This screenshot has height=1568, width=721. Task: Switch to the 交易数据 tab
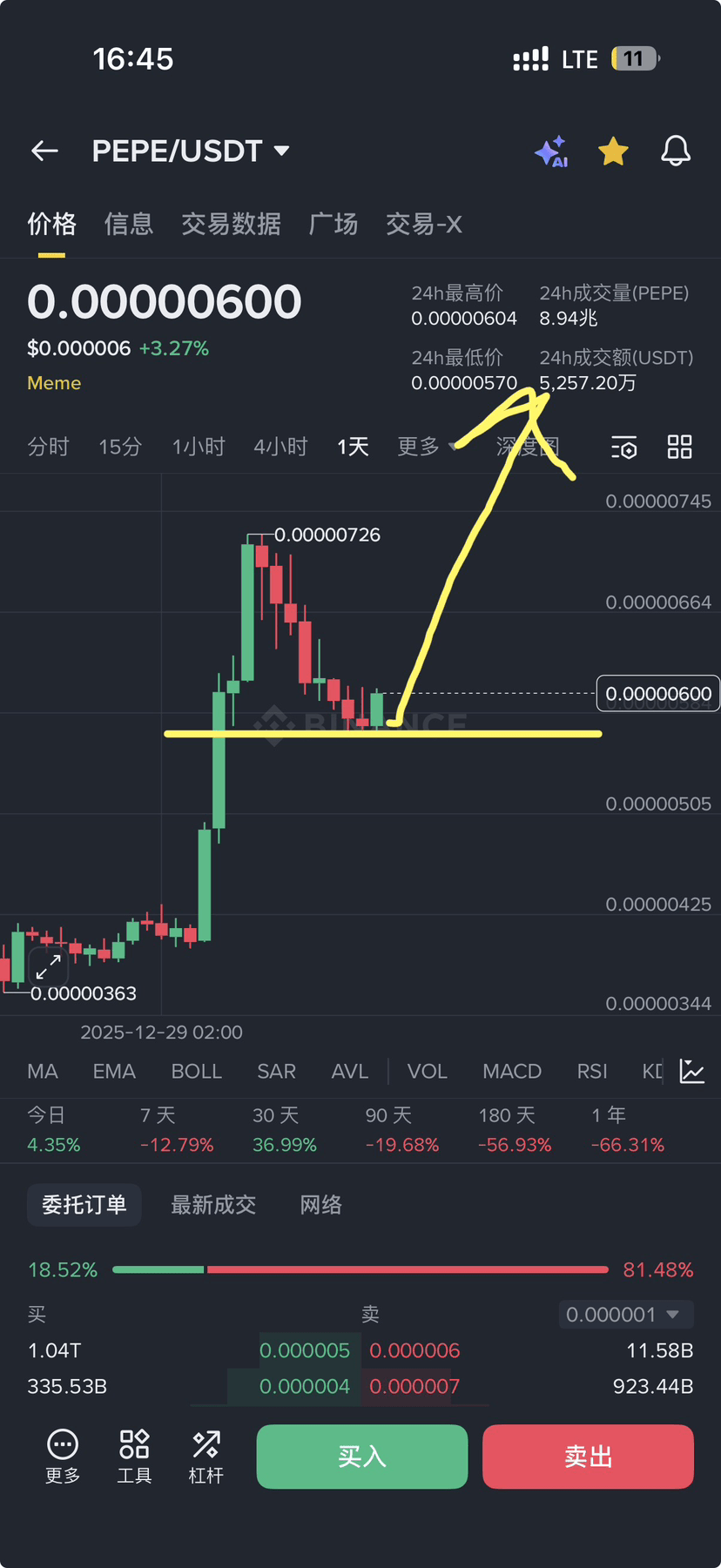[x=231, y=225]
